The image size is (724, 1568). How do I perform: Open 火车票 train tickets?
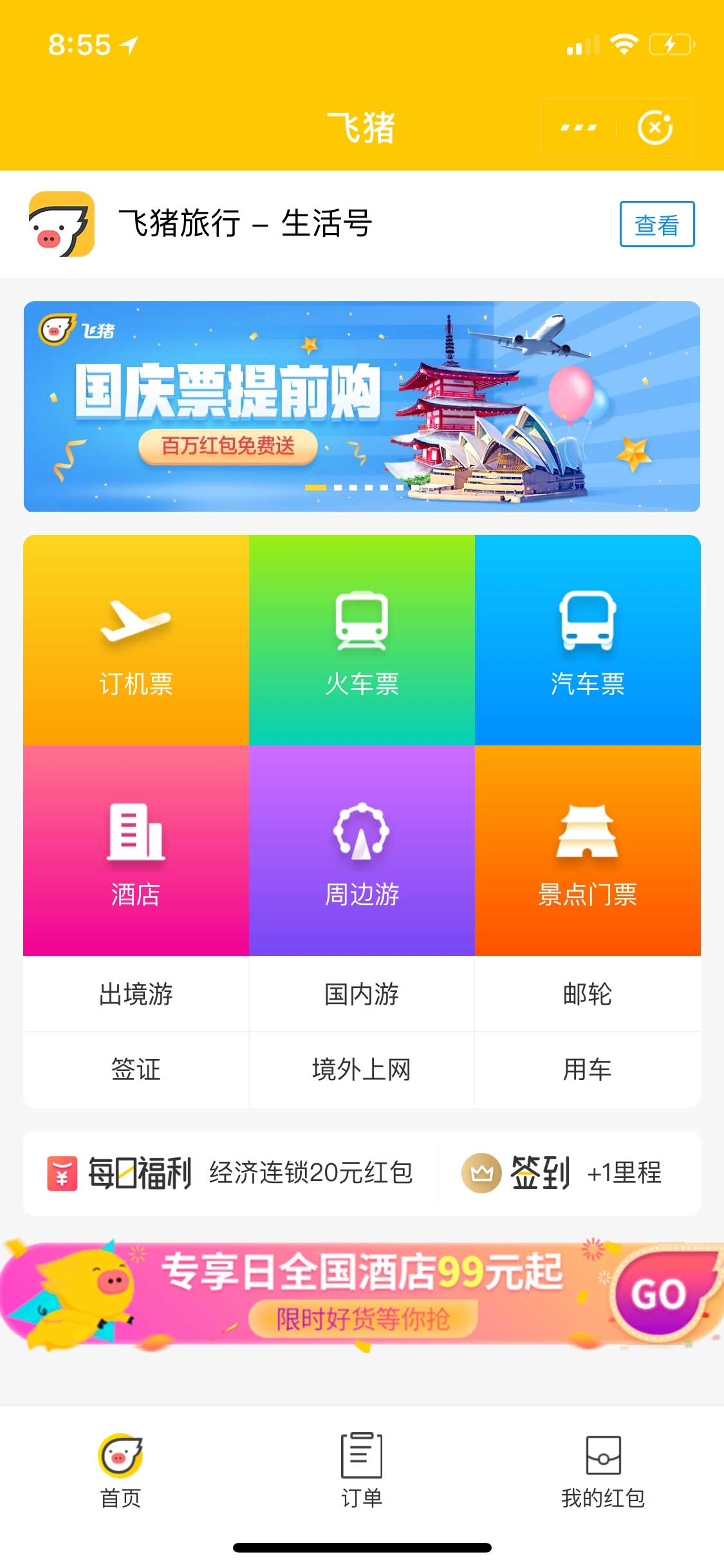click(x=362, y=640)
